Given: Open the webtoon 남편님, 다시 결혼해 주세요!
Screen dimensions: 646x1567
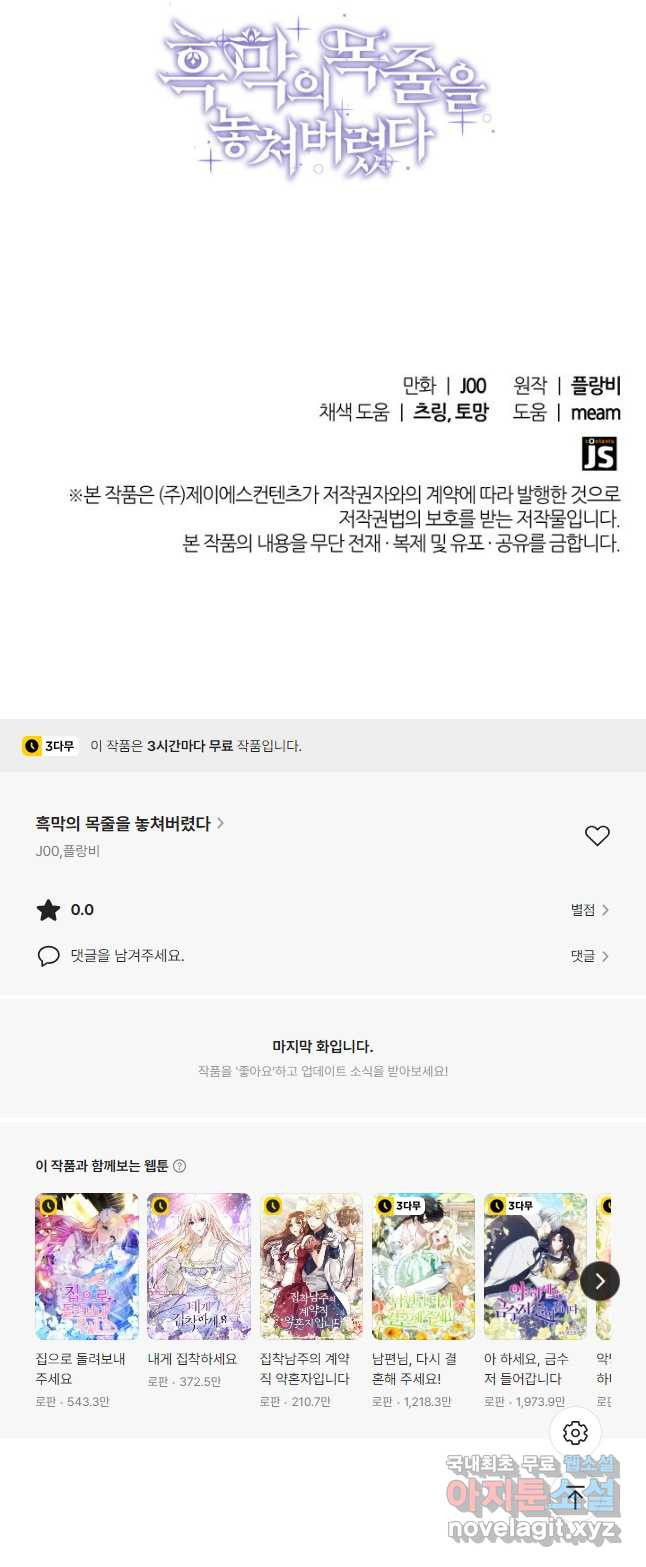Looking at the screenshot, I should tap(423, 1266).
